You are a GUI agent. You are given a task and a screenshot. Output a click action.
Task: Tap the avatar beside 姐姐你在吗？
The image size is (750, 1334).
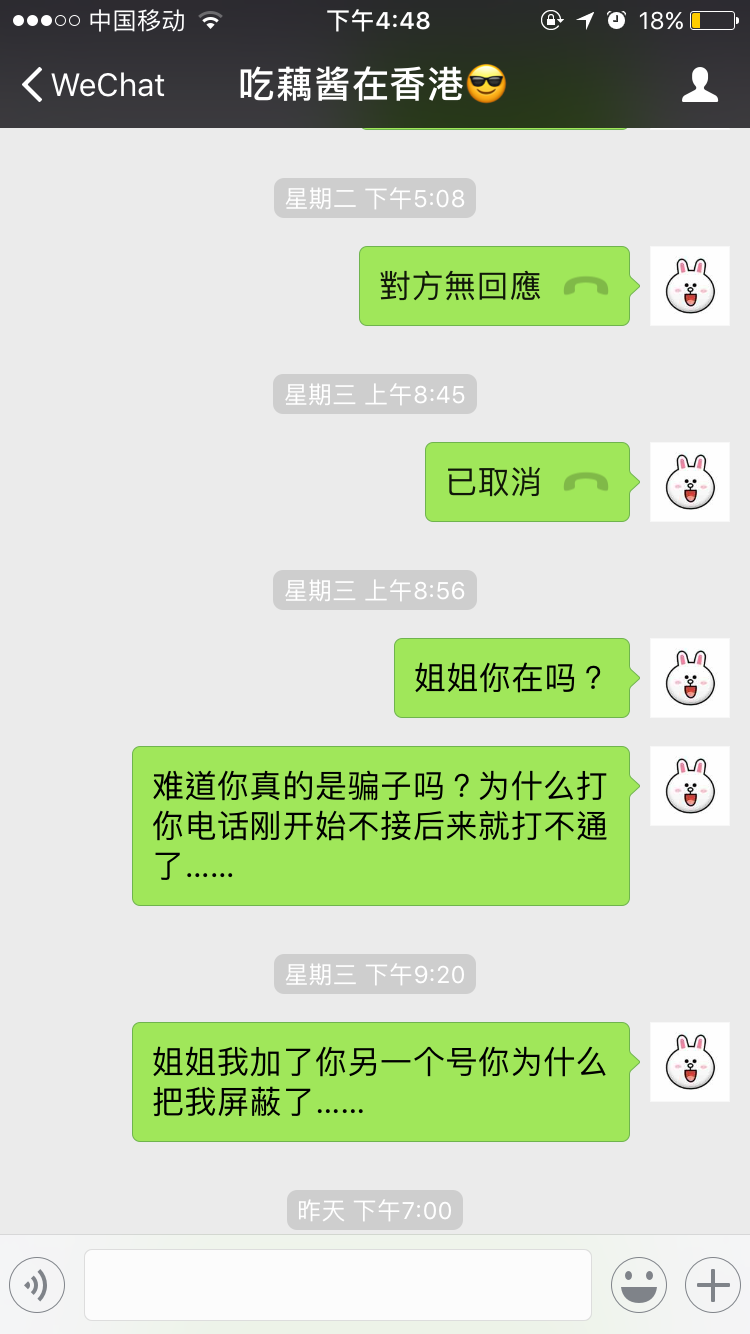690,678
